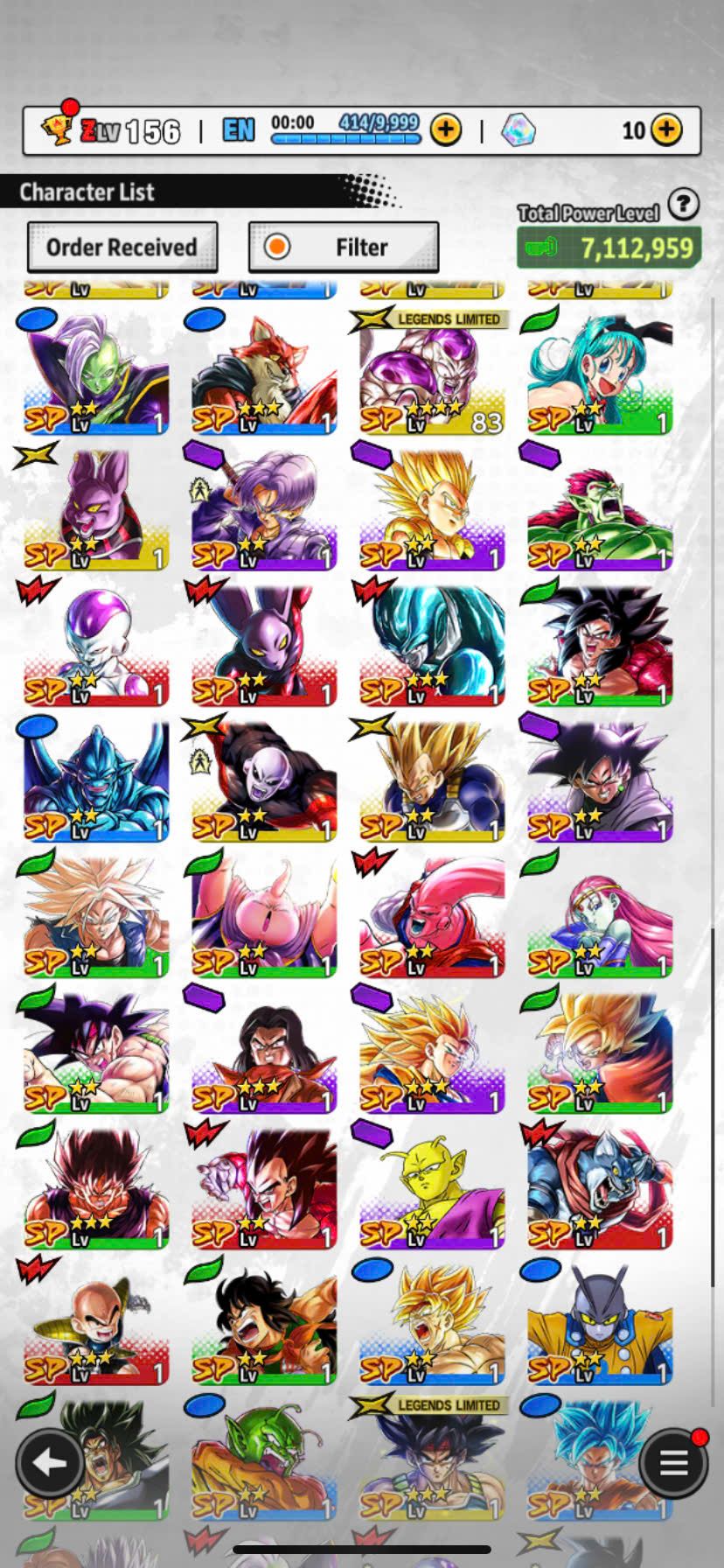Image resolution: width=724 pixels, height=1568 pixels.
Task: Open the Order Received sort button
Action: click(122, 248)
